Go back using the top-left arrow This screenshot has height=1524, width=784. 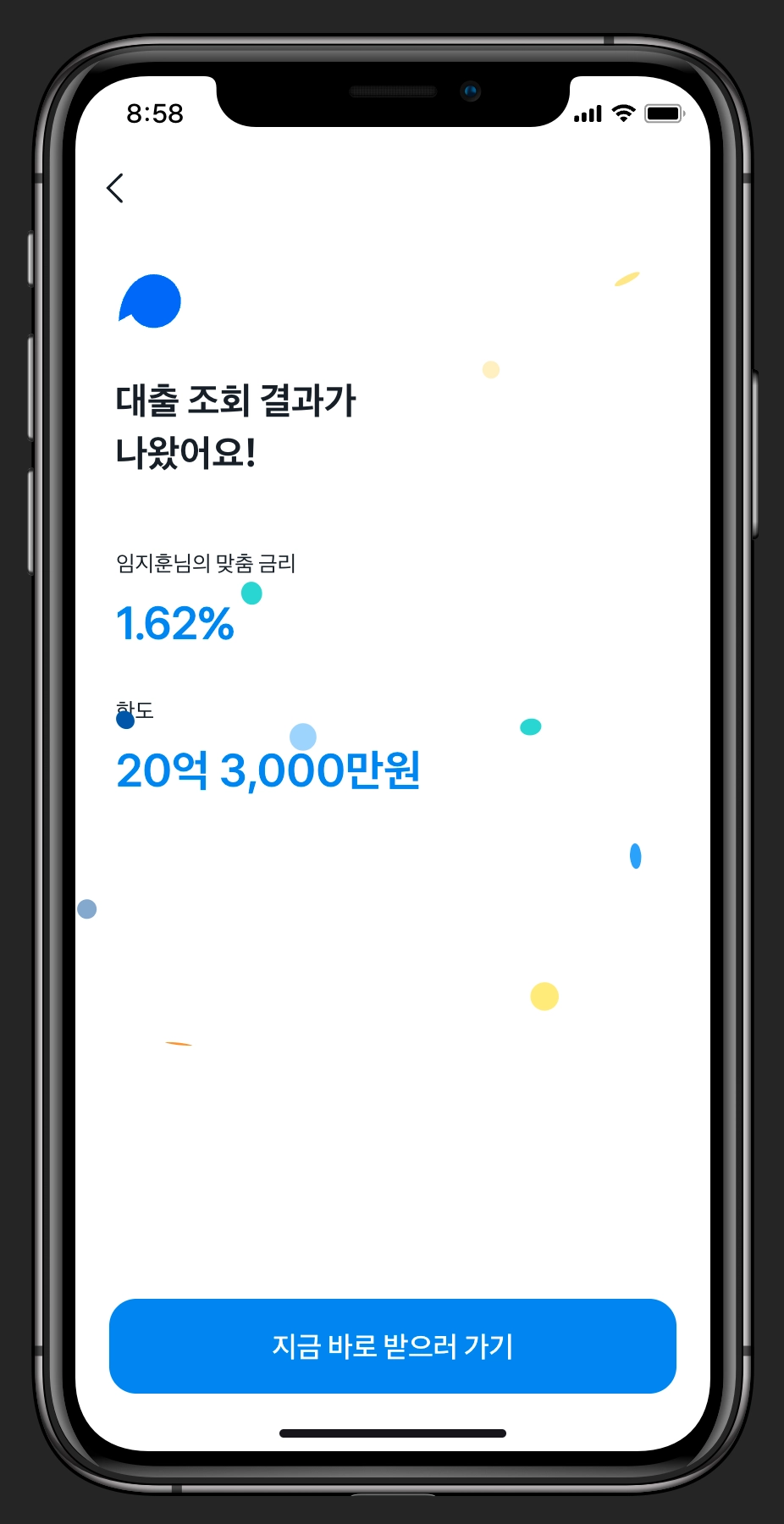(115, 188)
